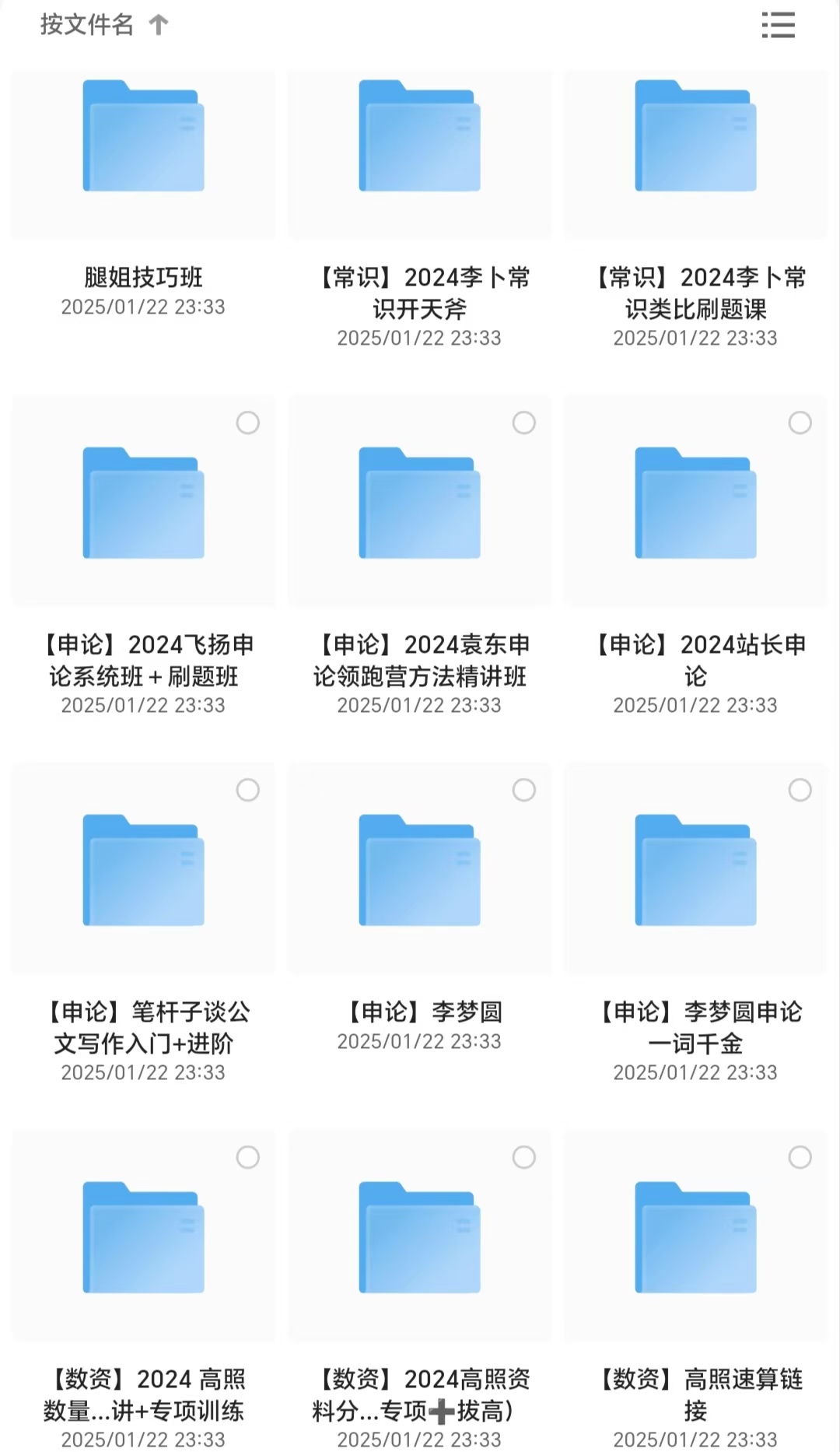Tick the checkbox on 2024飞扬申论 folder
Image resolution: width=840 pixels, height=1452 pixels.
[247, 423]
